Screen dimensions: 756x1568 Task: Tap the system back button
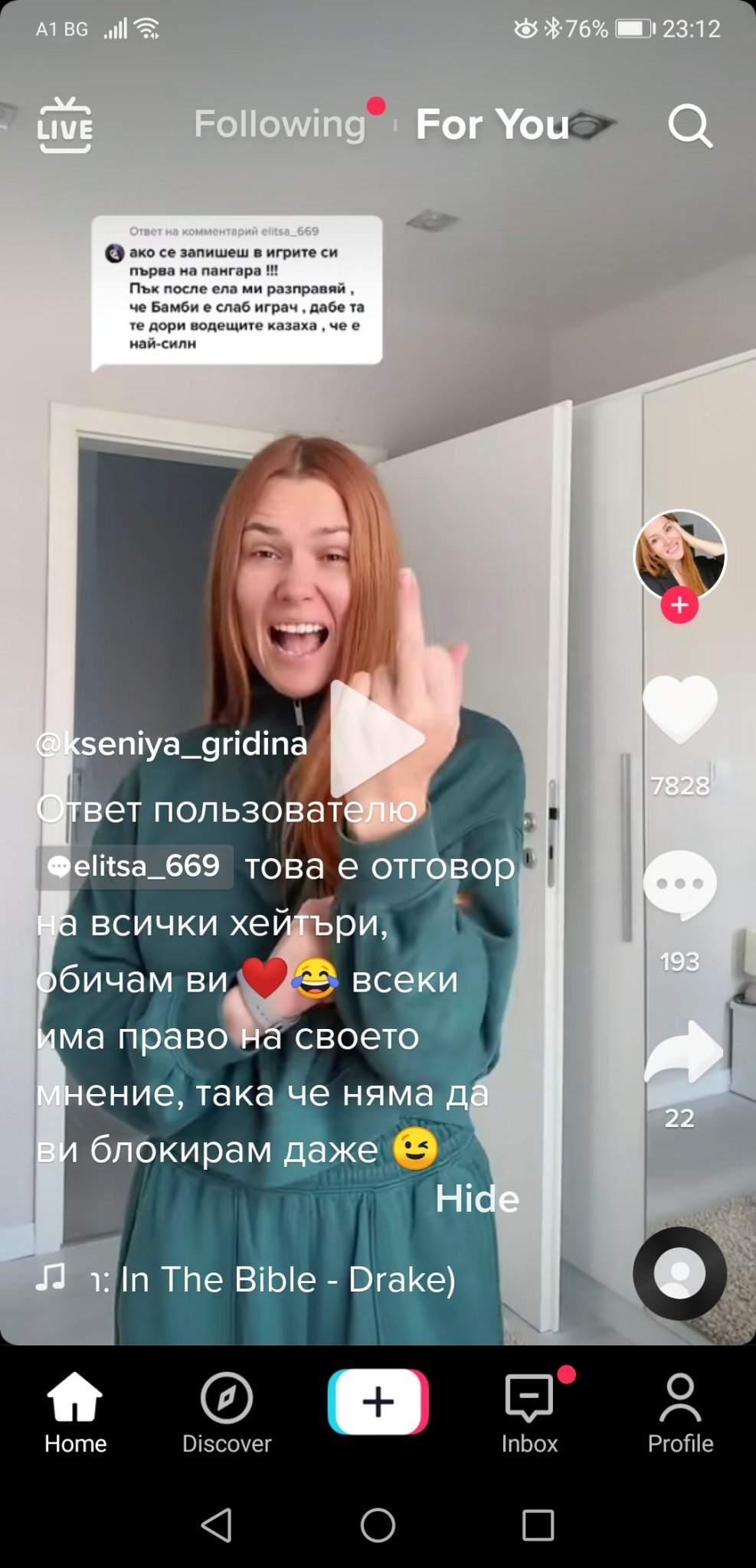pyautogui.click(x=217, y=1525)
